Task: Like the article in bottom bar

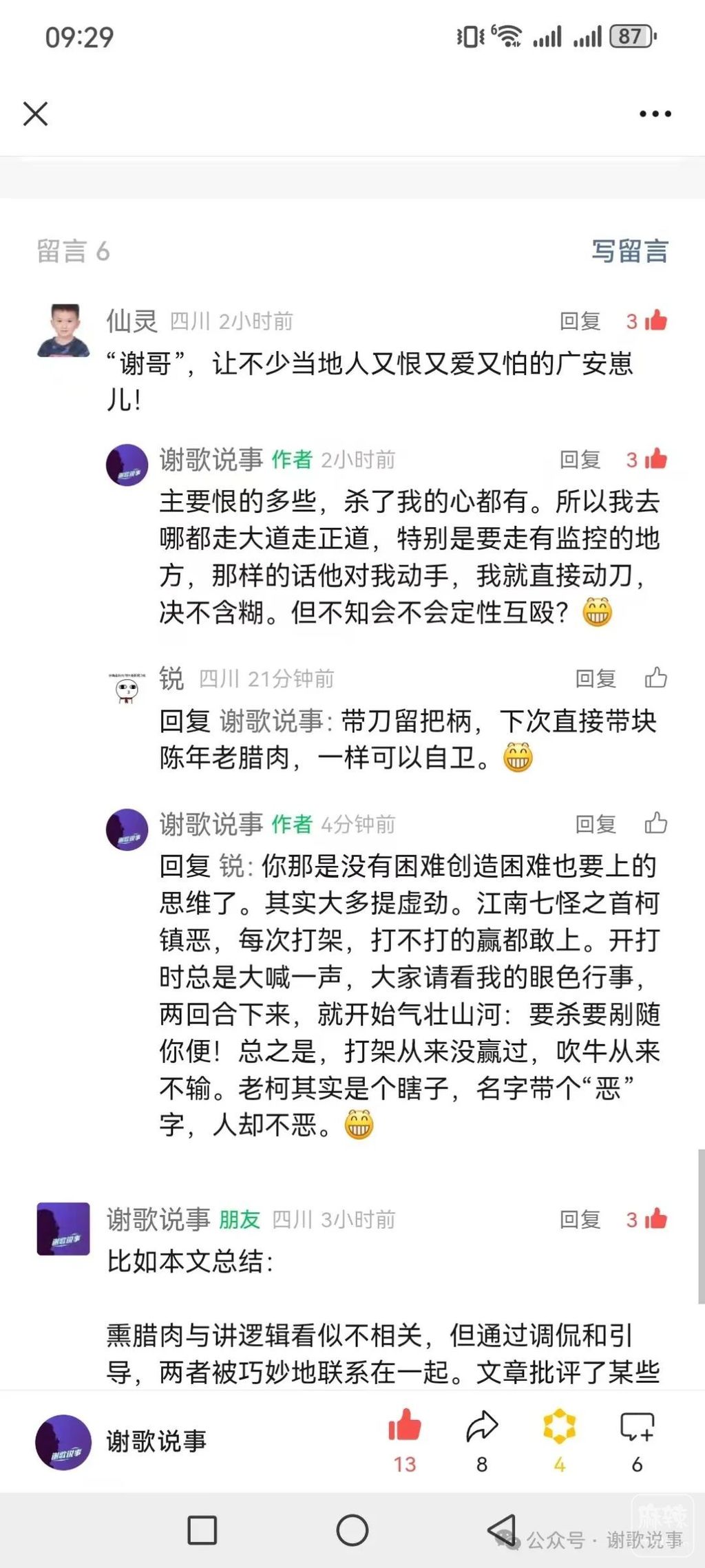Action: click(x=405, y=1426)
